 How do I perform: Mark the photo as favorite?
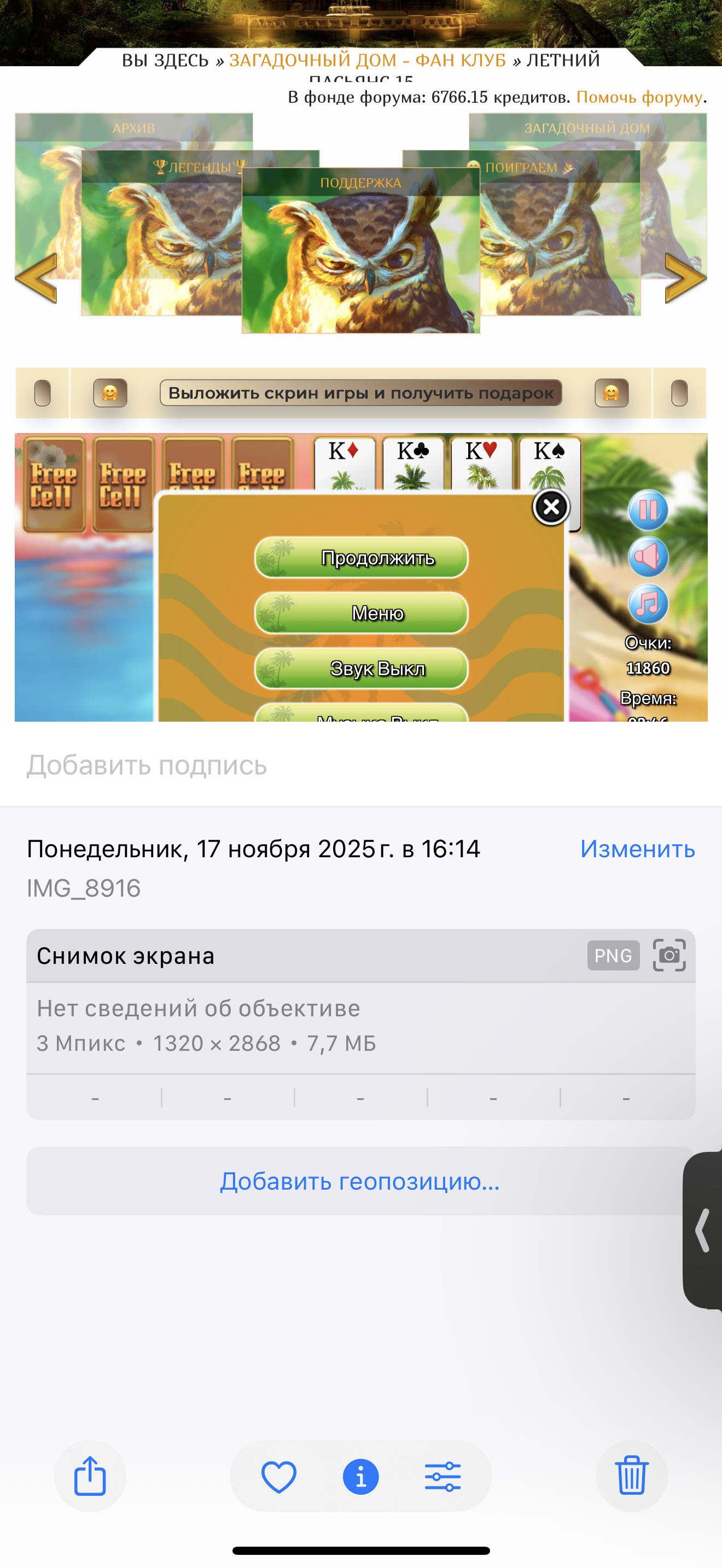coord(279,1476)
